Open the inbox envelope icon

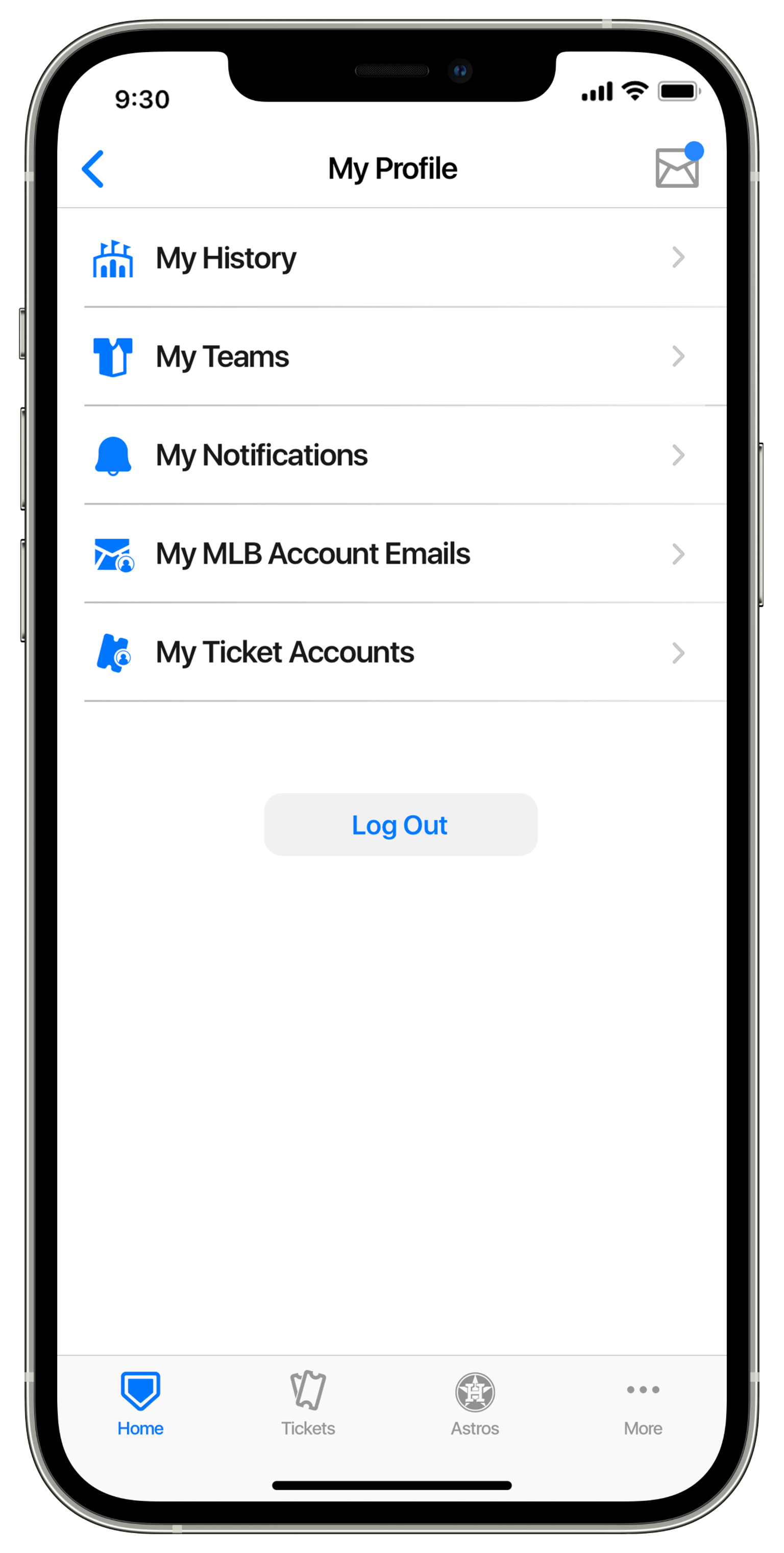pos(677,168)
